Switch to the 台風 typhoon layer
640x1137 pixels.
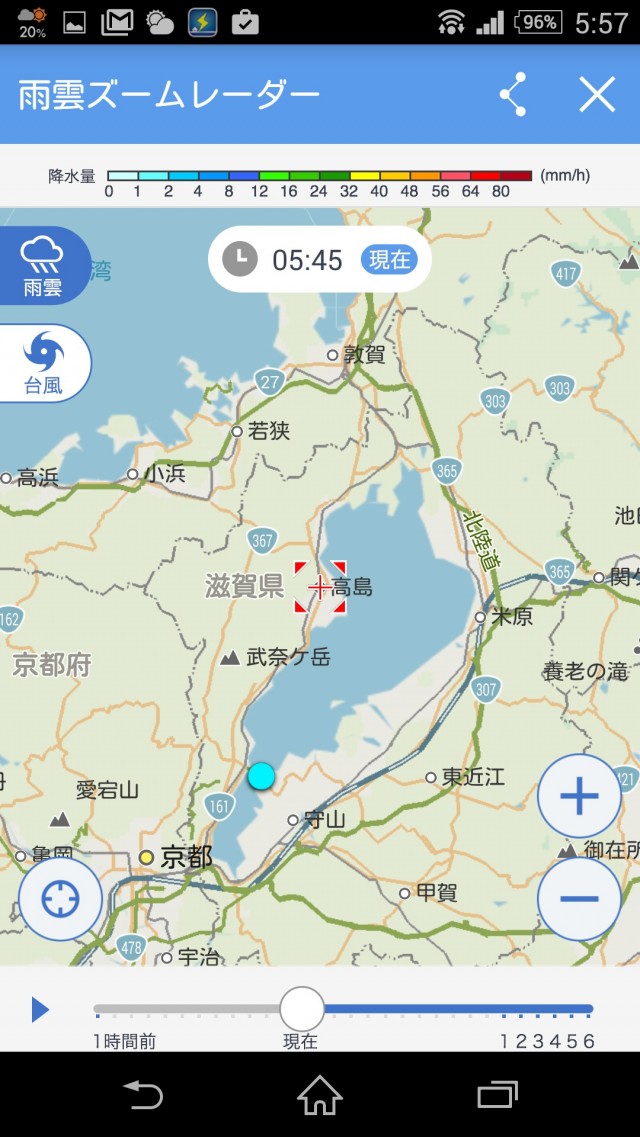pyautogui.click(x=42, y=363)
